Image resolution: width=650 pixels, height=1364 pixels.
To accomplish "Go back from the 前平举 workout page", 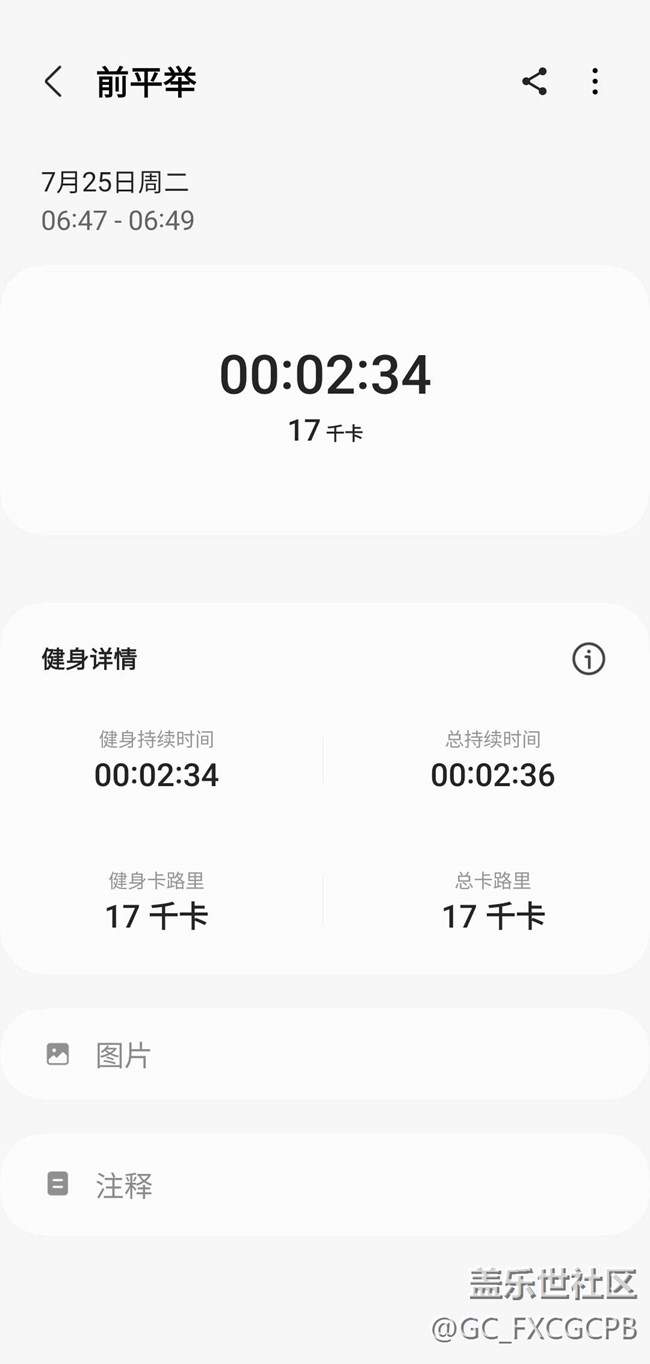I will 54,82.
